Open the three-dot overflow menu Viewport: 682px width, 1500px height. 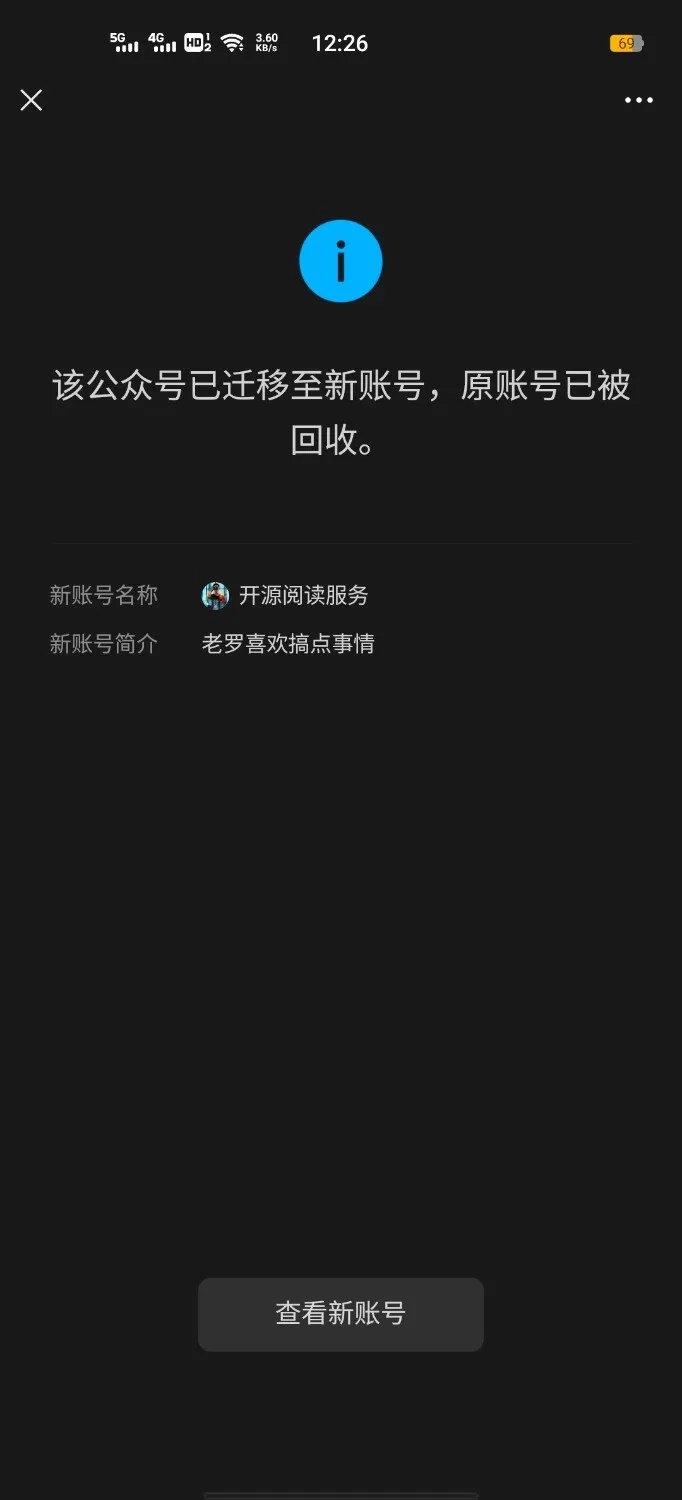638,100
